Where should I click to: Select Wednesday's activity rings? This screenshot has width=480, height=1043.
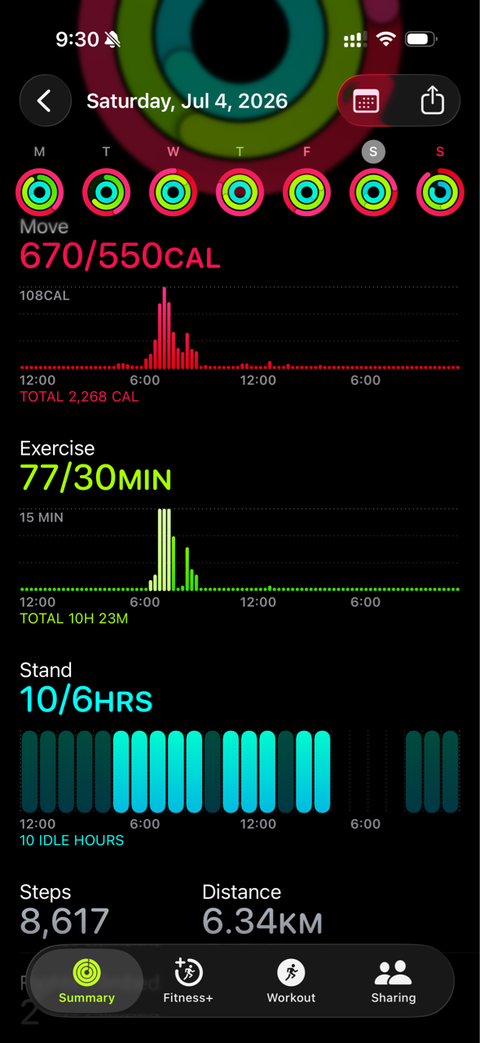click(x=173, y=192)
